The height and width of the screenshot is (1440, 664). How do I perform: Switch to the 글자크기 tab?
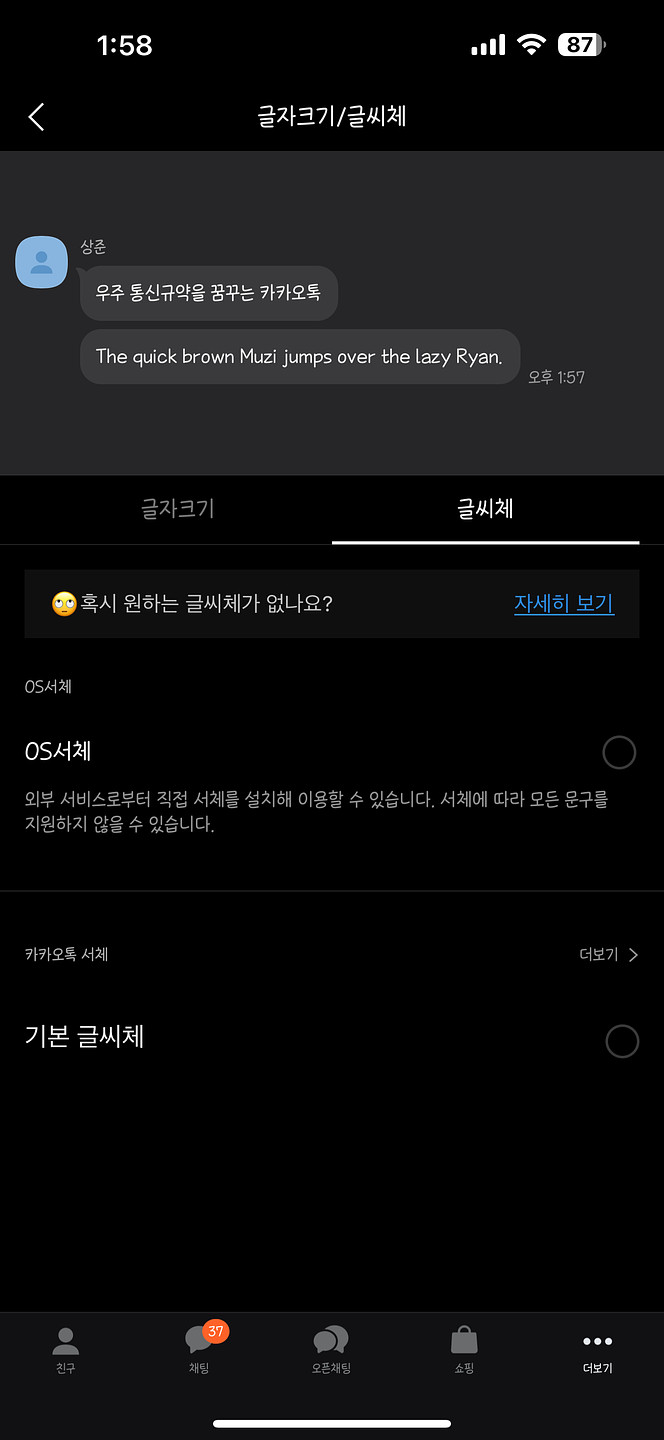[177, 508]
